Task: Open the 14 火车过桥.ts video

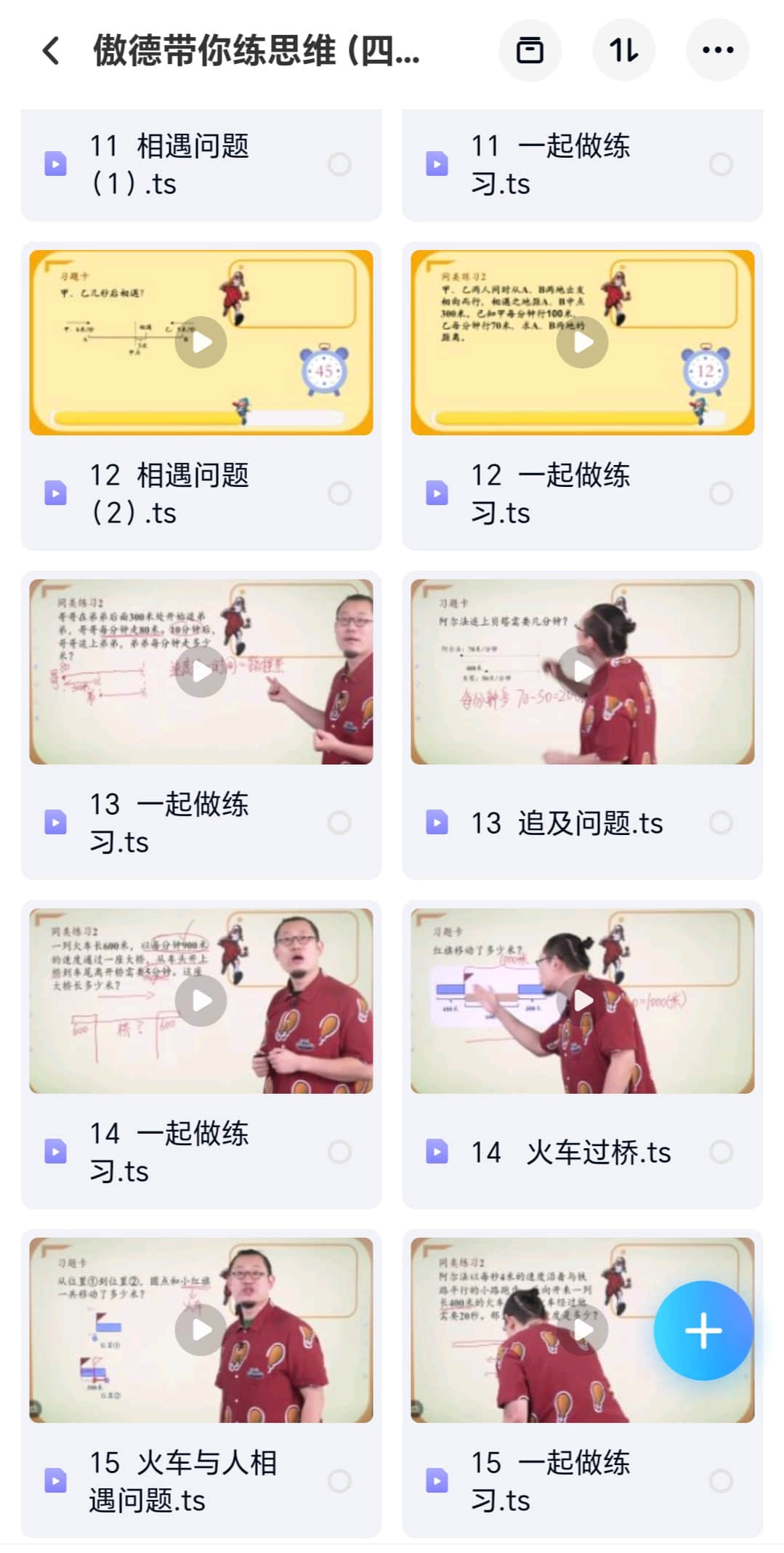Action: tap(583, 1001)
